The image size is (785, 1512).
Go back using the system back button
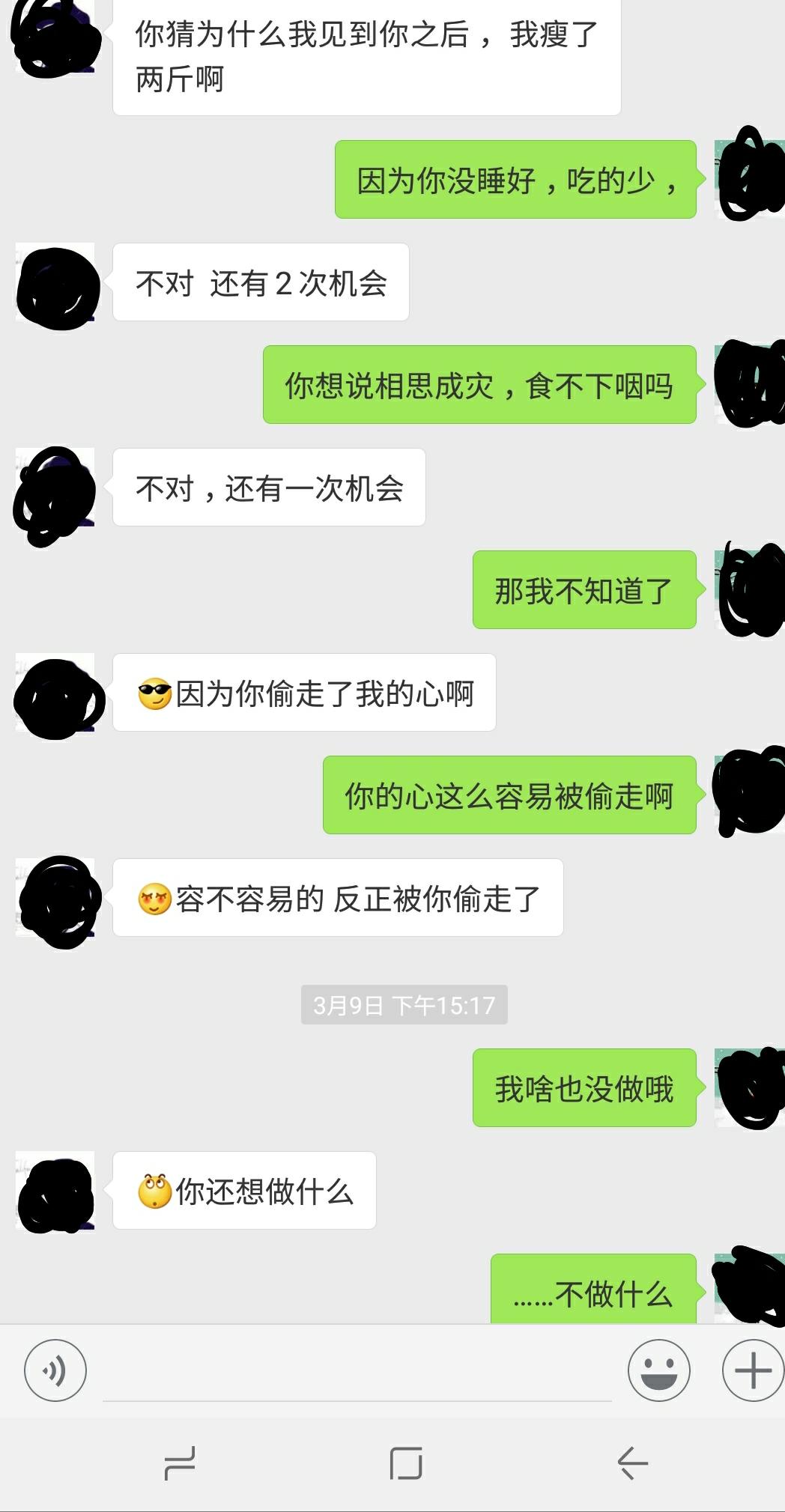tap(632, 1463)
